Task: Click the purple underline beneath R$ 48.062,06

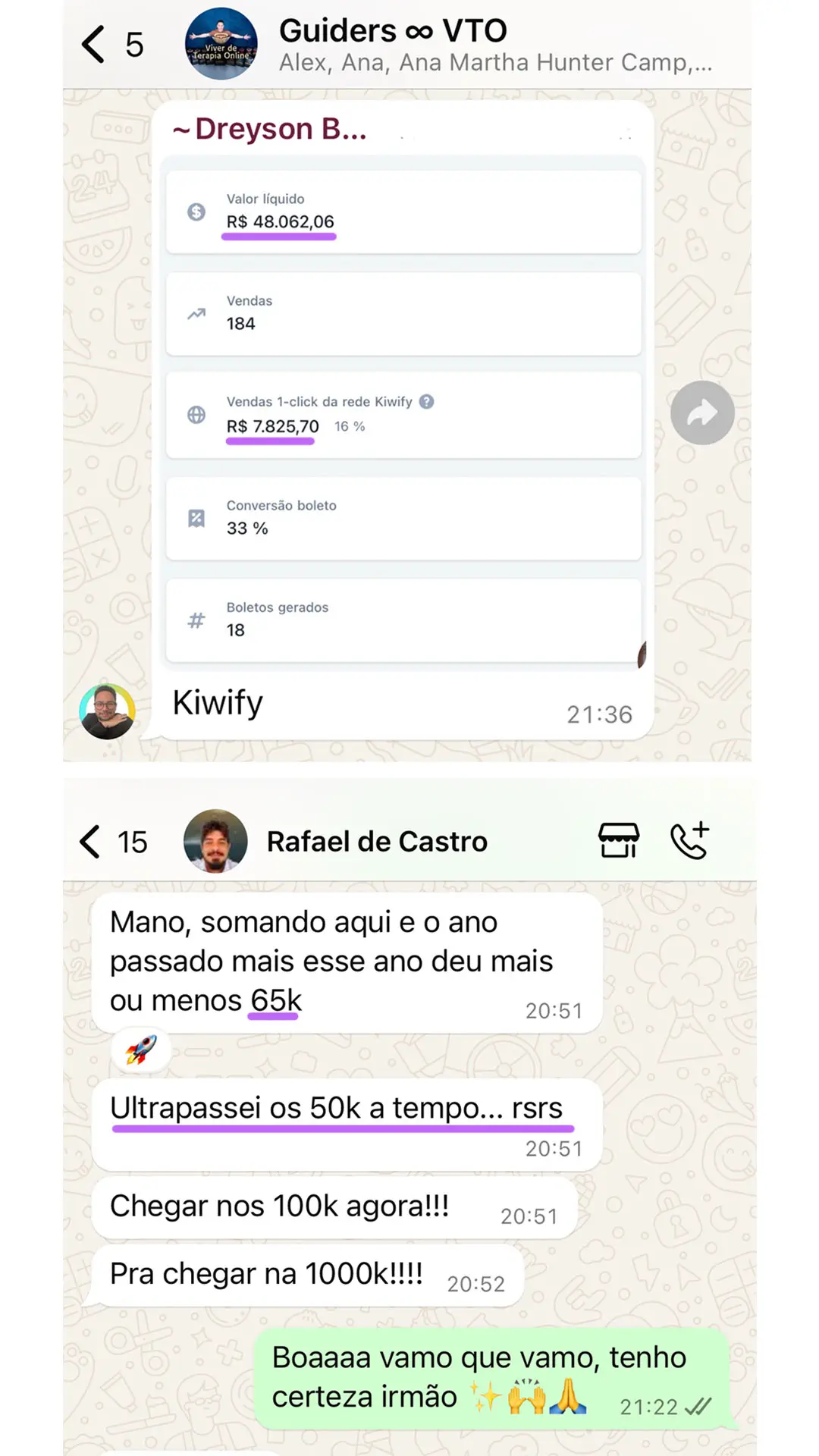Action: pos(278,237)
